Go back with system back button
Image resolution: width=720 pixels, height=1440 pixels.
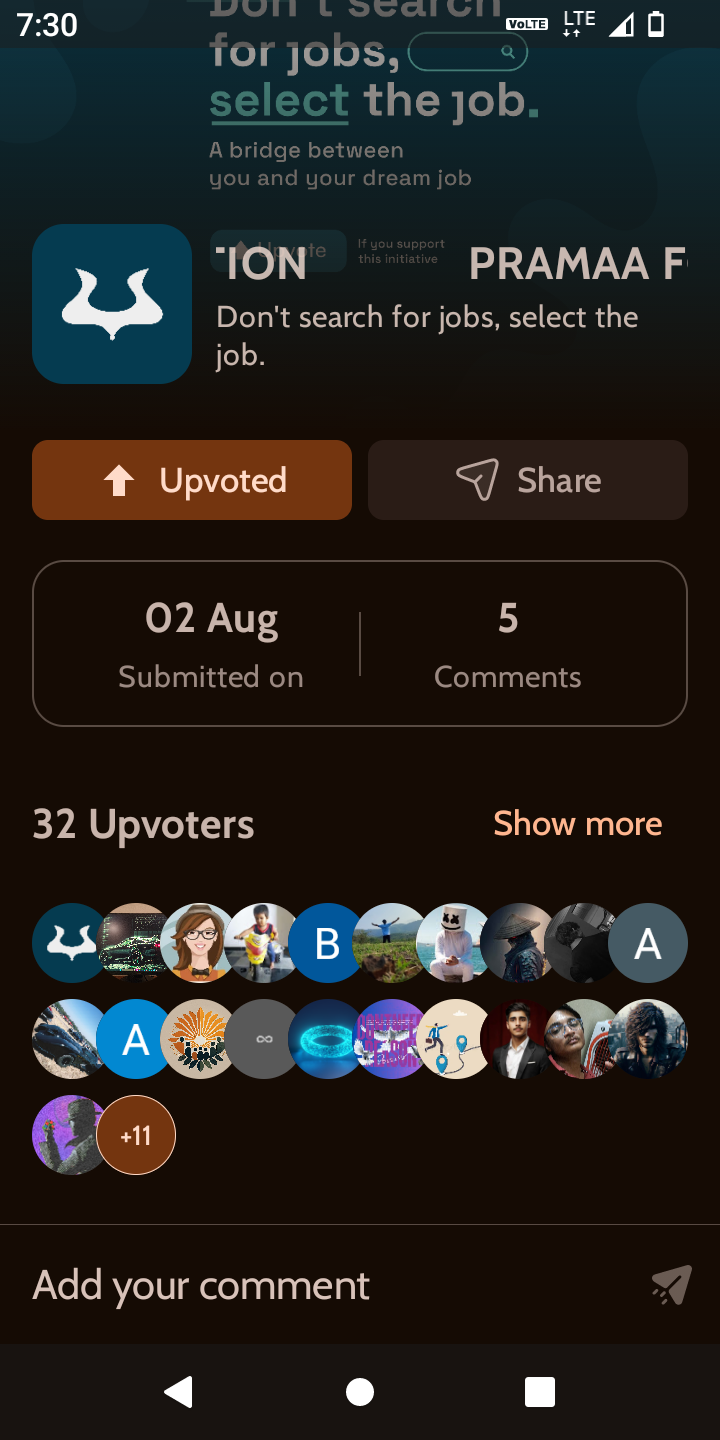coord(179,1391)
